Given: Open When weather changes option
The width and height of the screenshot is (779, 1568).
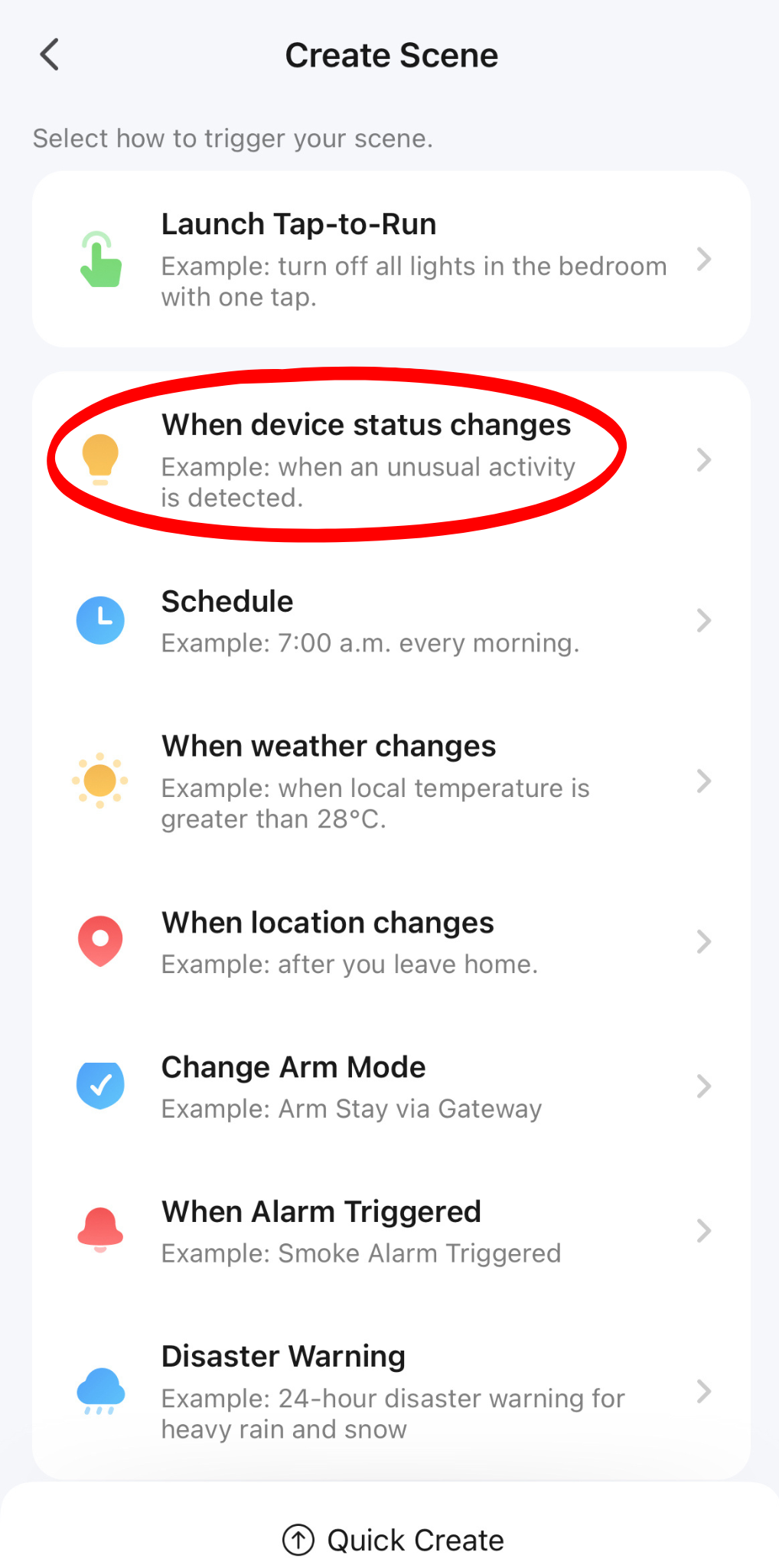Looking at the screenshot, I should pyautogui.click(x=390, y=781).
